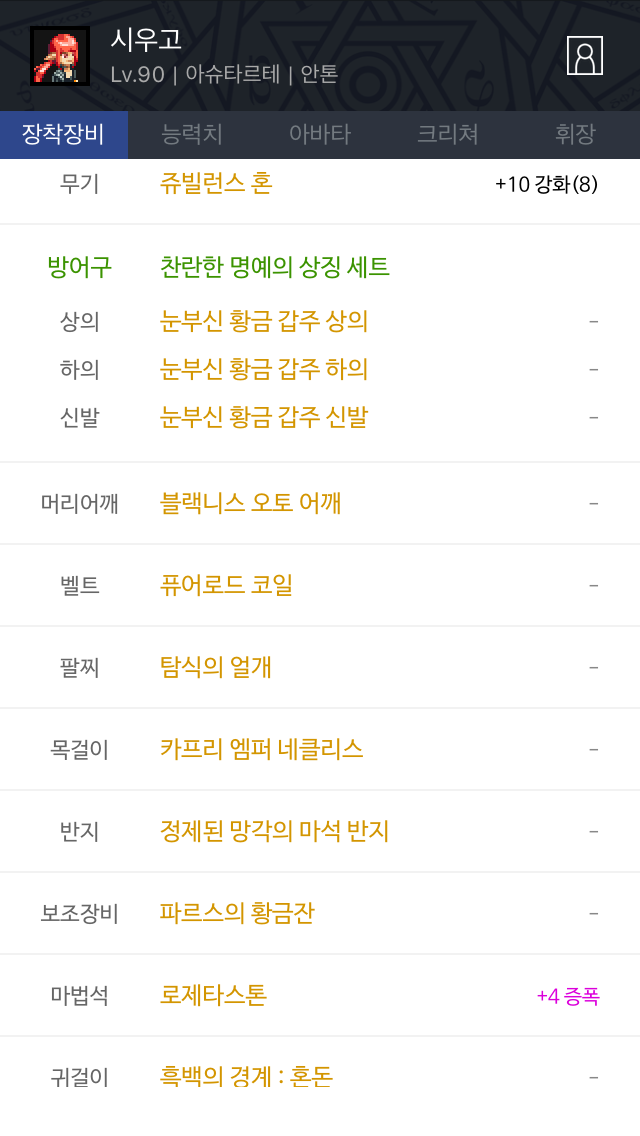
Task: Open the weapon 쥬빌런스 혼
Action: point(216,183)
